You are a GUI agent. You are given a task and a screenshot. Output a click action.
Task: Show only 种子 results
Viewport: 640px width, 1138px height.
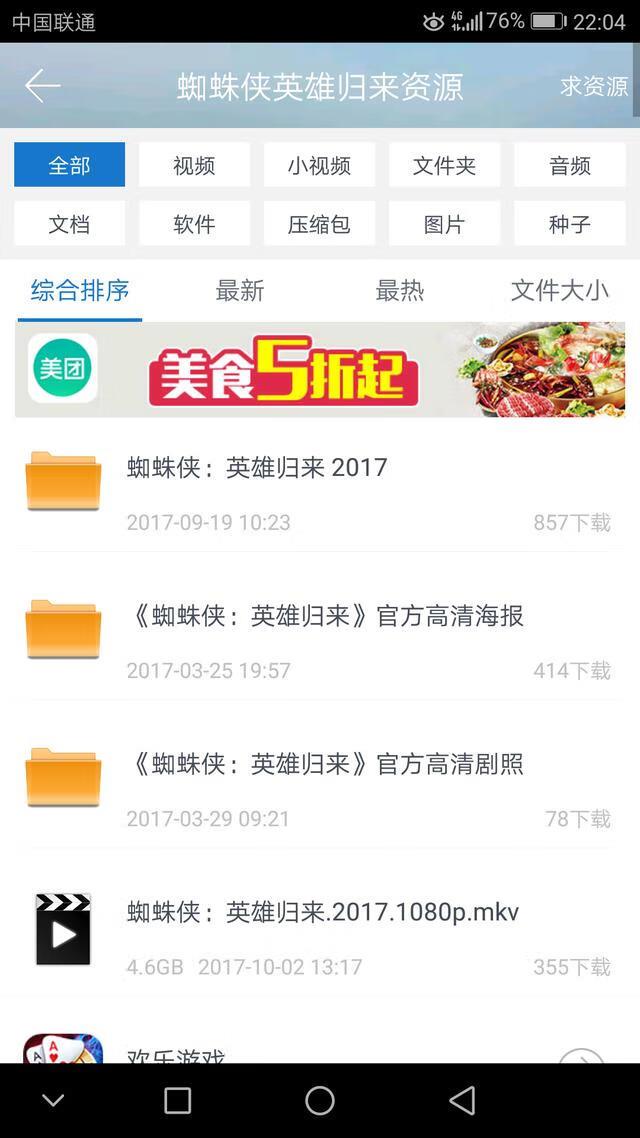point(569,224)
